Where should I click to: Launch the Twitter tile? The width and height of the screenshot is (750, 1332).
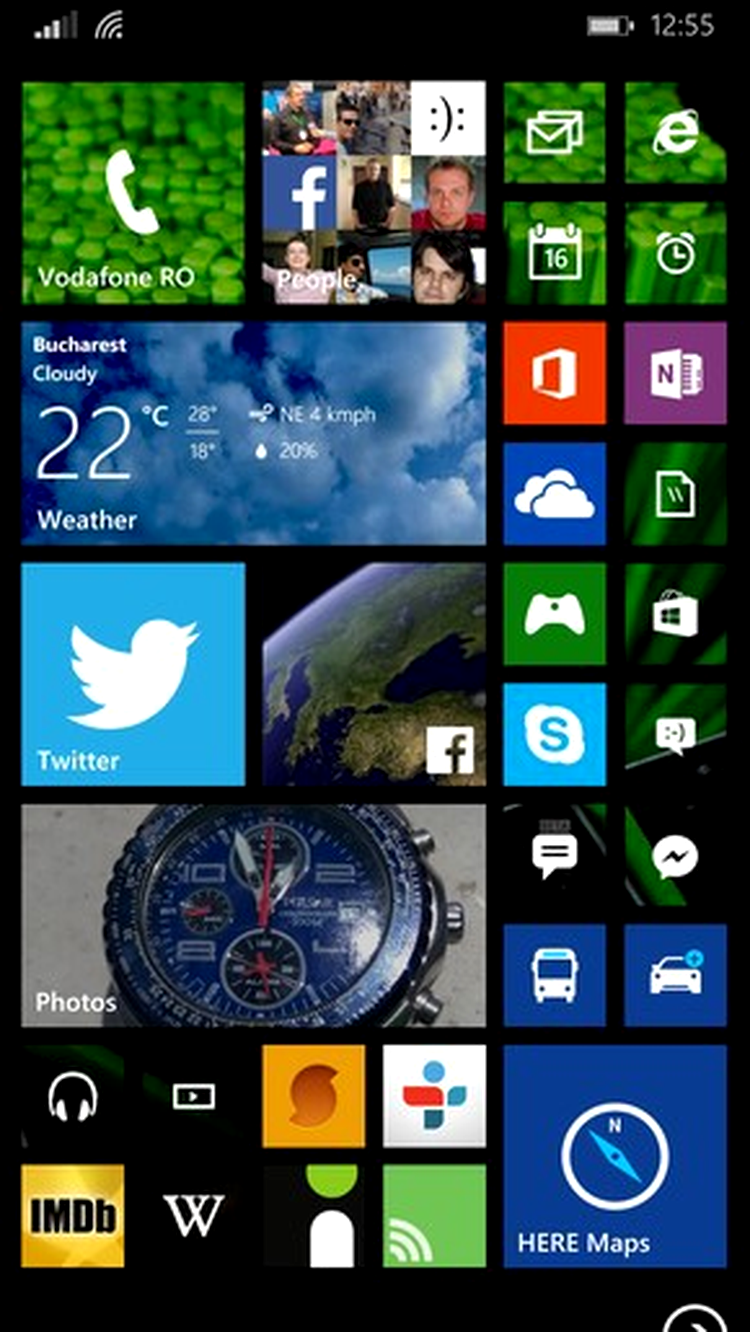click(133, 674)
